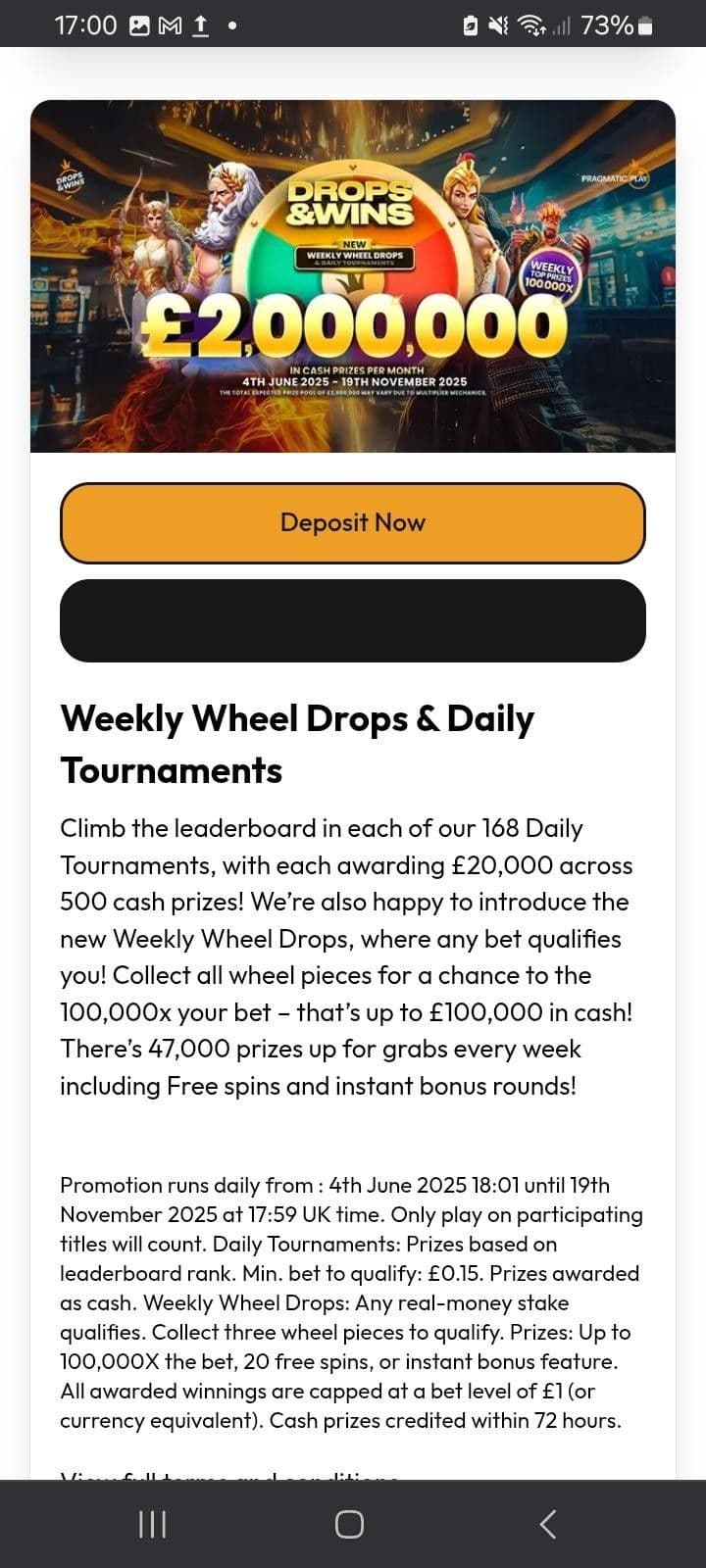
Task: Tap the Deposit Now button
Action: pos(353,522)
